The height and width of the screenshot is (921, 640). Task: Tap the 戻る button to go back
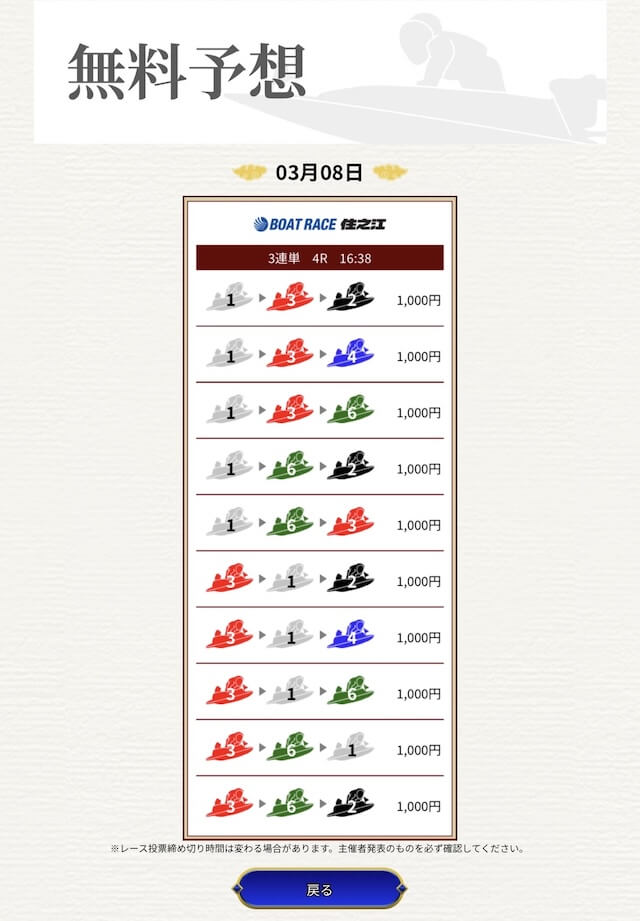click(320, 889)
